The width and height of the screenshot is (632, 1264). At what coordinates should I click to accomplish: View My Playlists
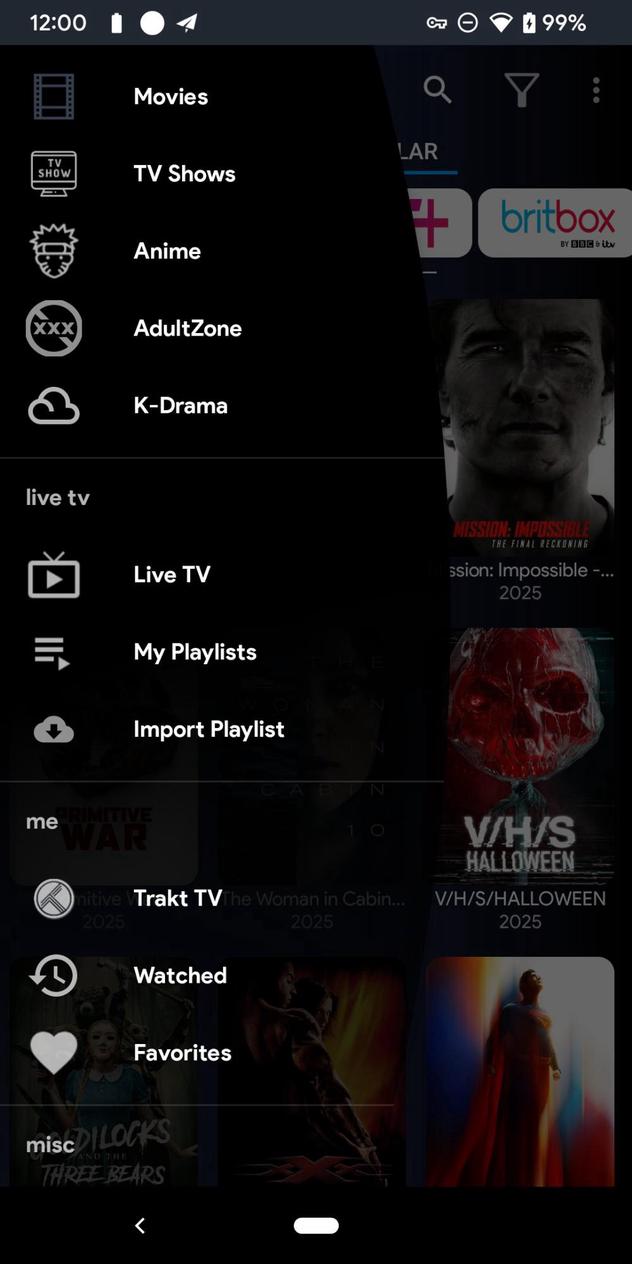(x=194, y=652)
